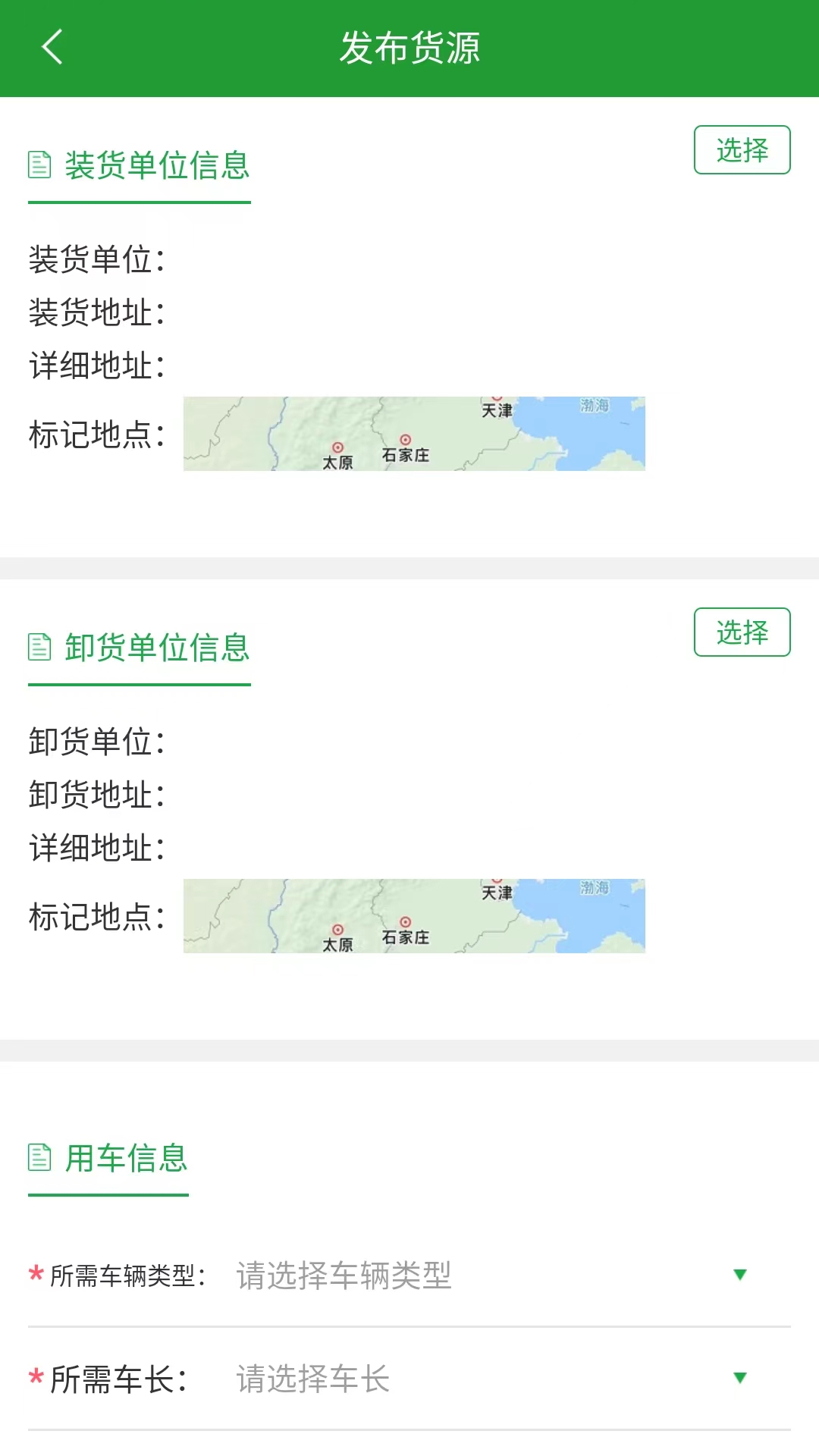Select the 发布货源 title bar
The height and width of the screenshot is (1456, 819).
pos(409,47)
